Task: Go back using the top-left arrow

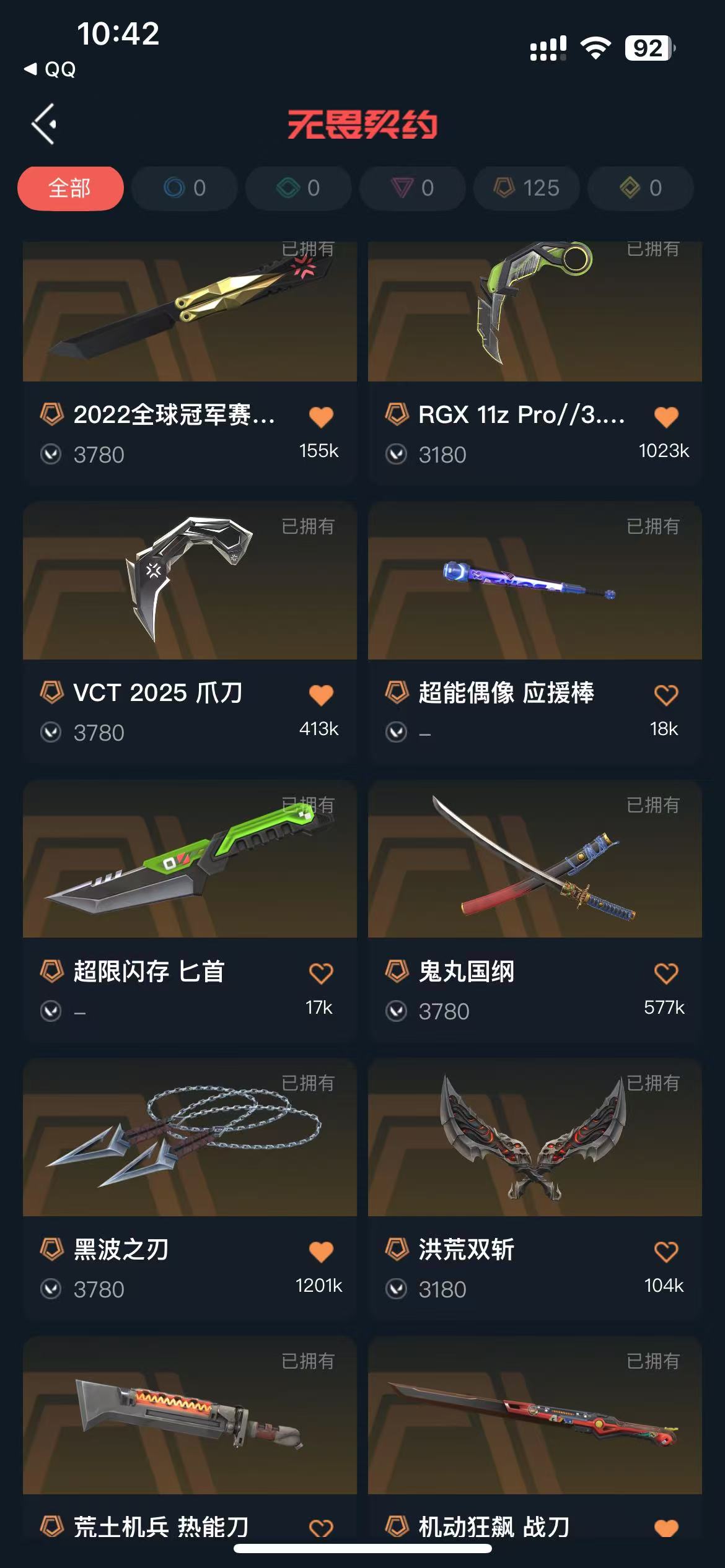Action: point(43,124)
